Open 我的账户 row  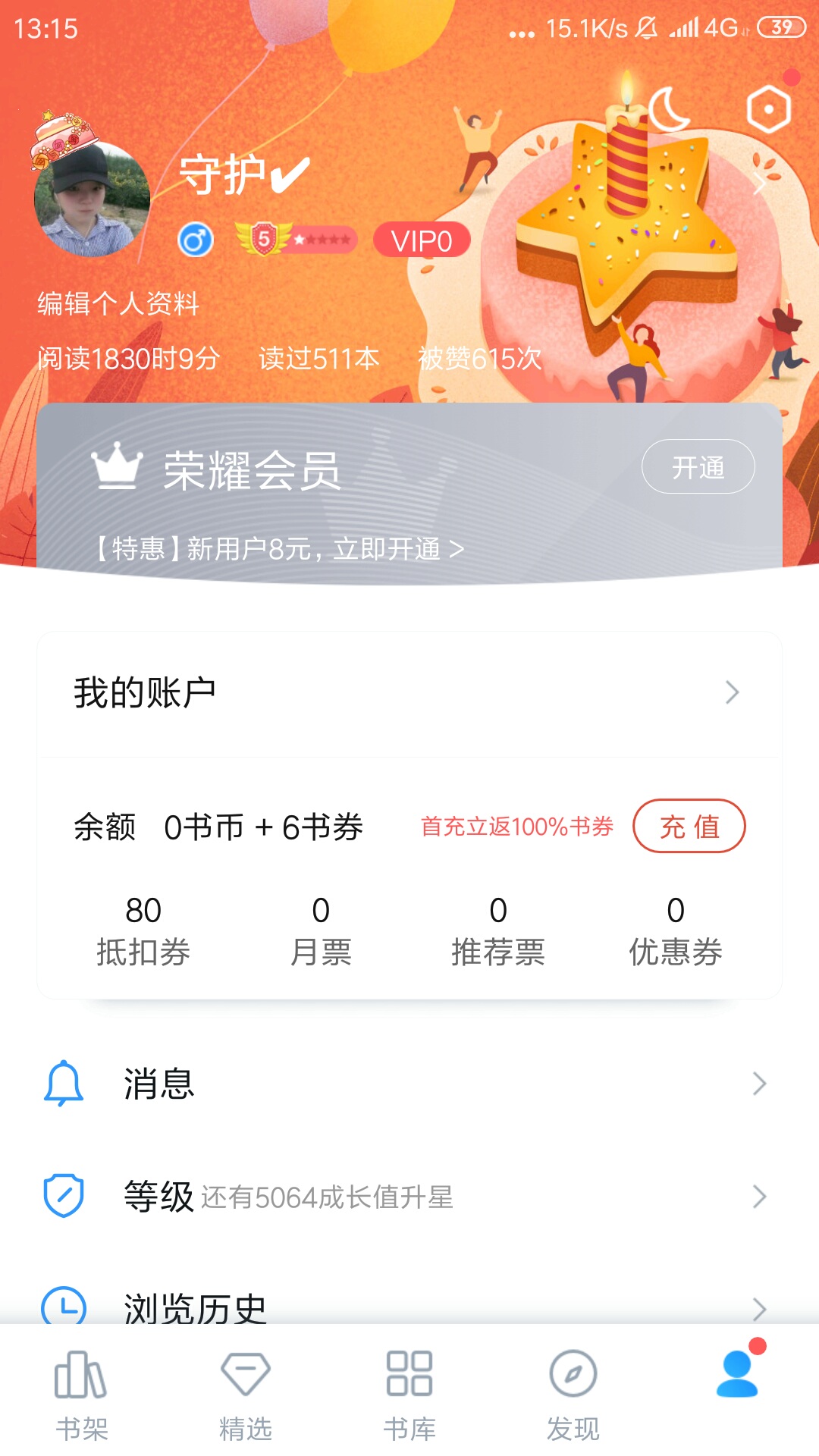tap(409, 693)
